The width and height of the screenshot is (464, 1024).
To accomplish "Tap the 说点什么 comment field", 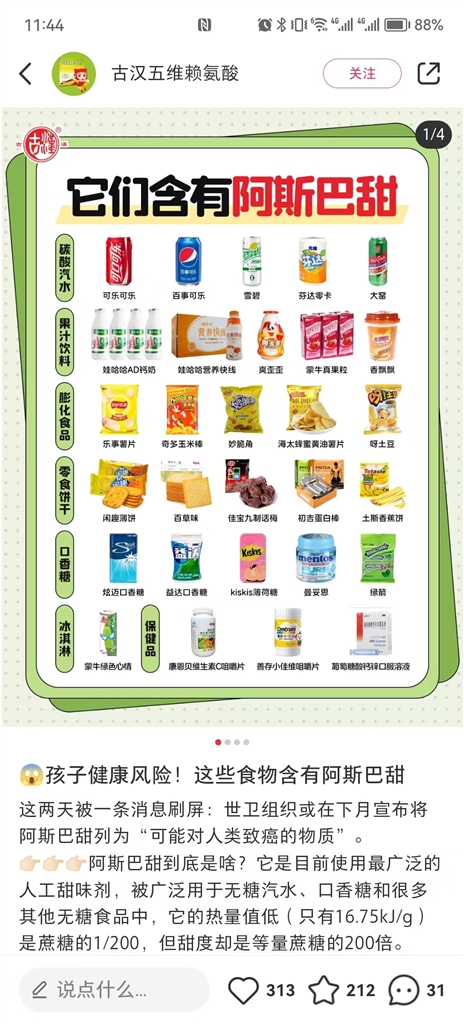I will coord(114,989).
